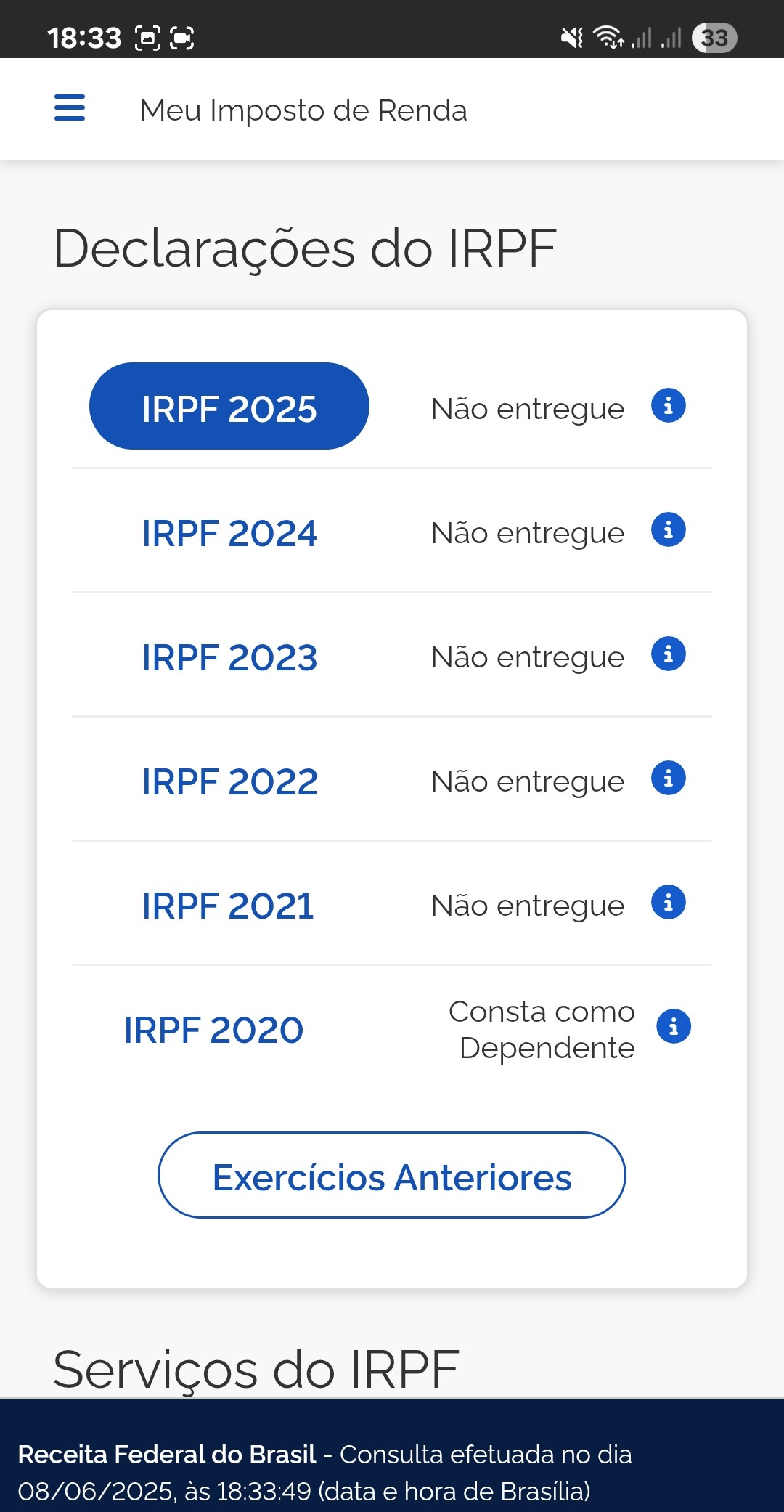Open the hamburger navigation menu
The image size is (784, 1512).
click(x=70, y=108)
